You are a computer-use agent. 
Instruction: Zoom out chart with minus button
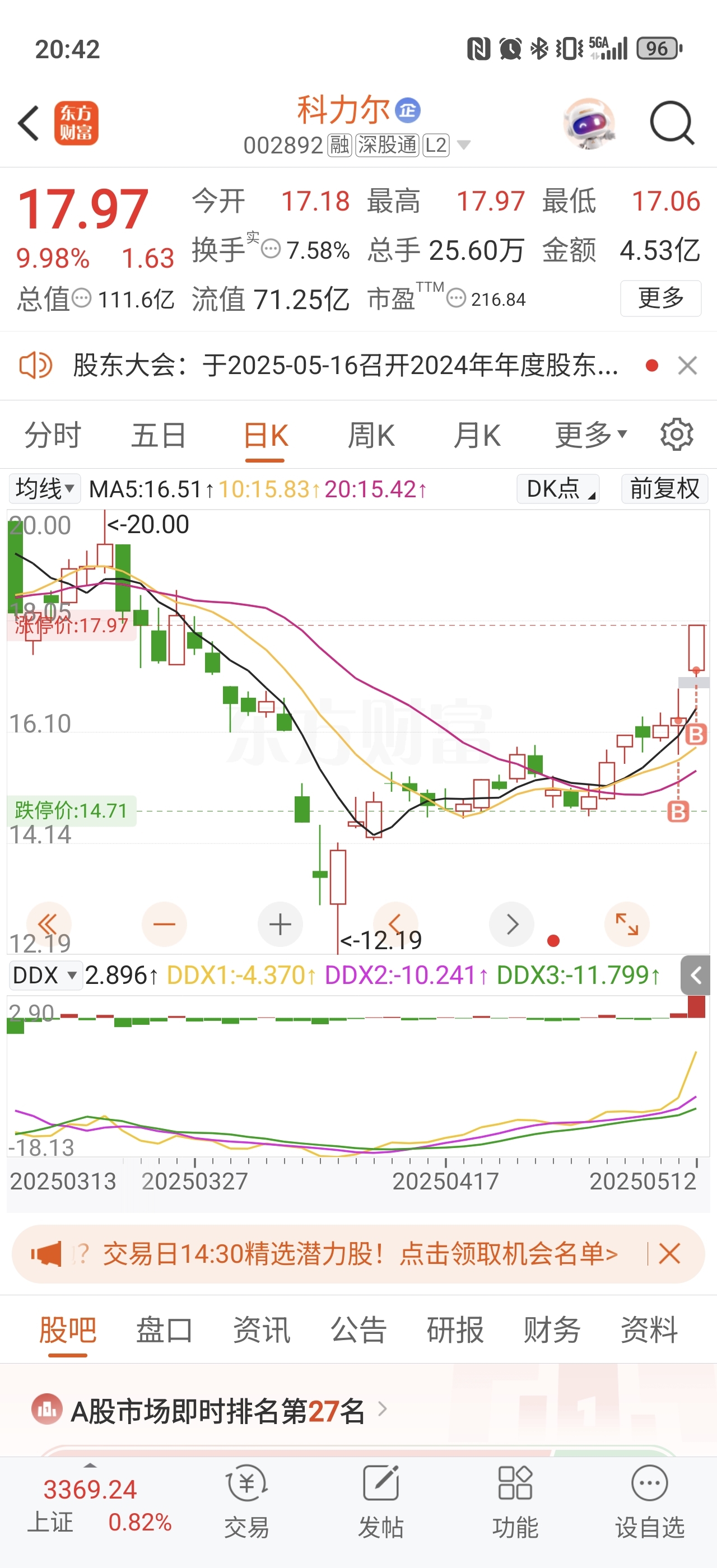tap(164, 925)
